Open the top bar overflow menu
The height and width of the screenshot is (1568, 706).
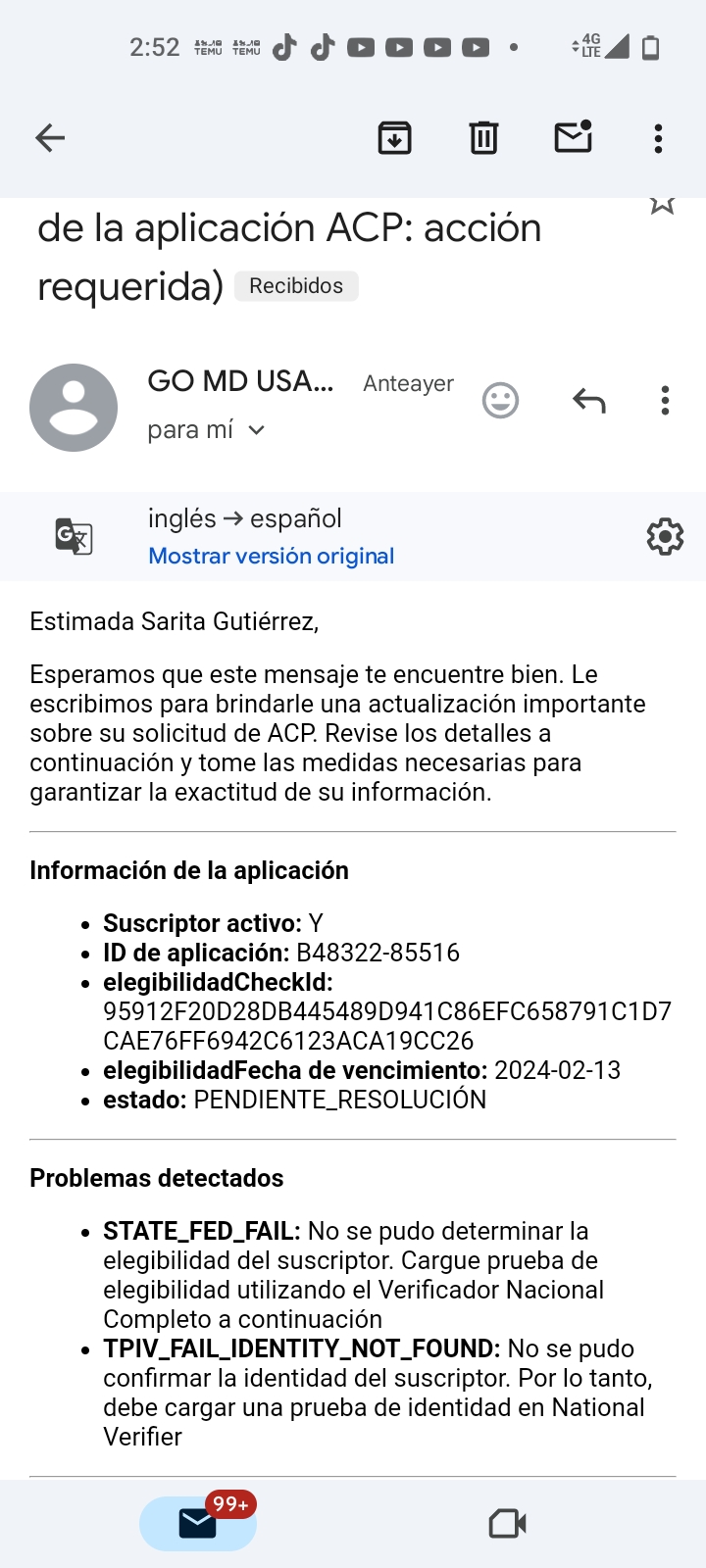(658, 138)
